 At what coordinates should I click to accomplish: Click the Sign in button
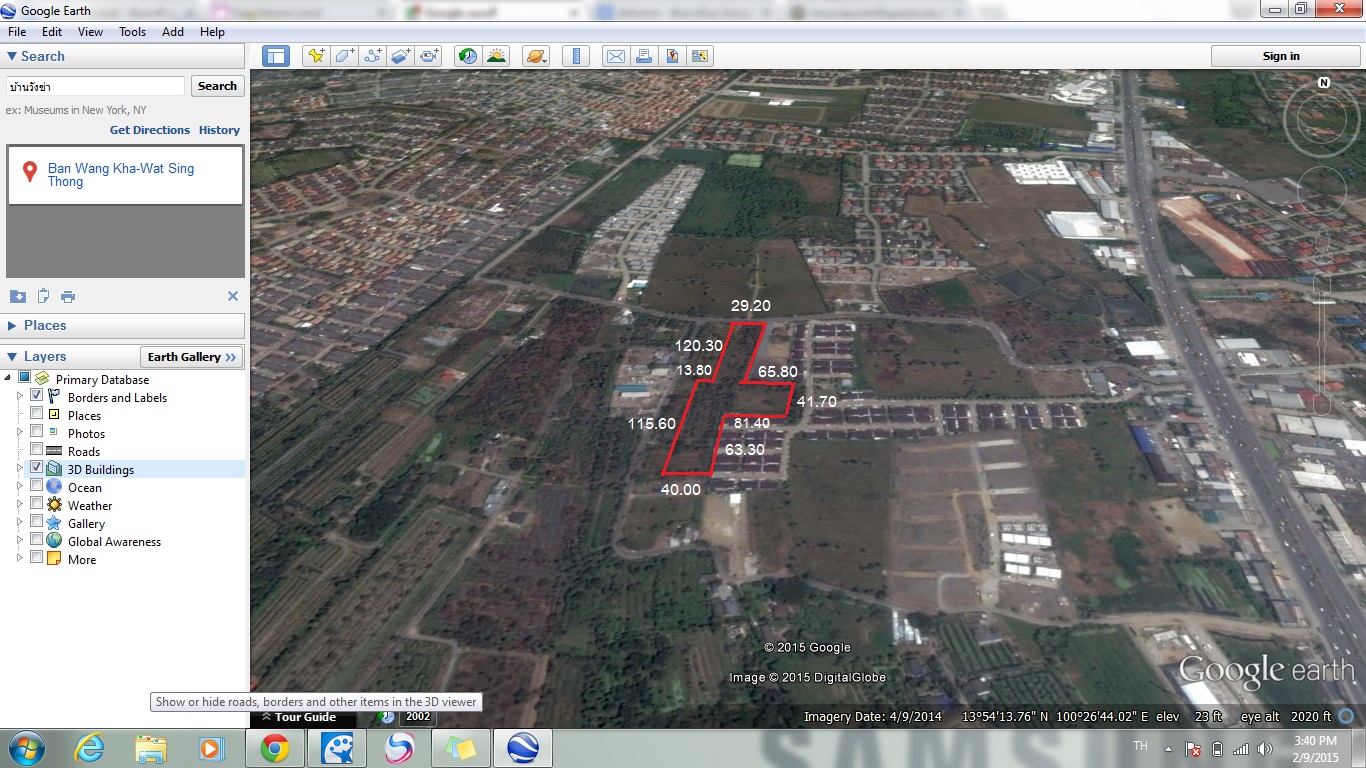pos(1281,56)
